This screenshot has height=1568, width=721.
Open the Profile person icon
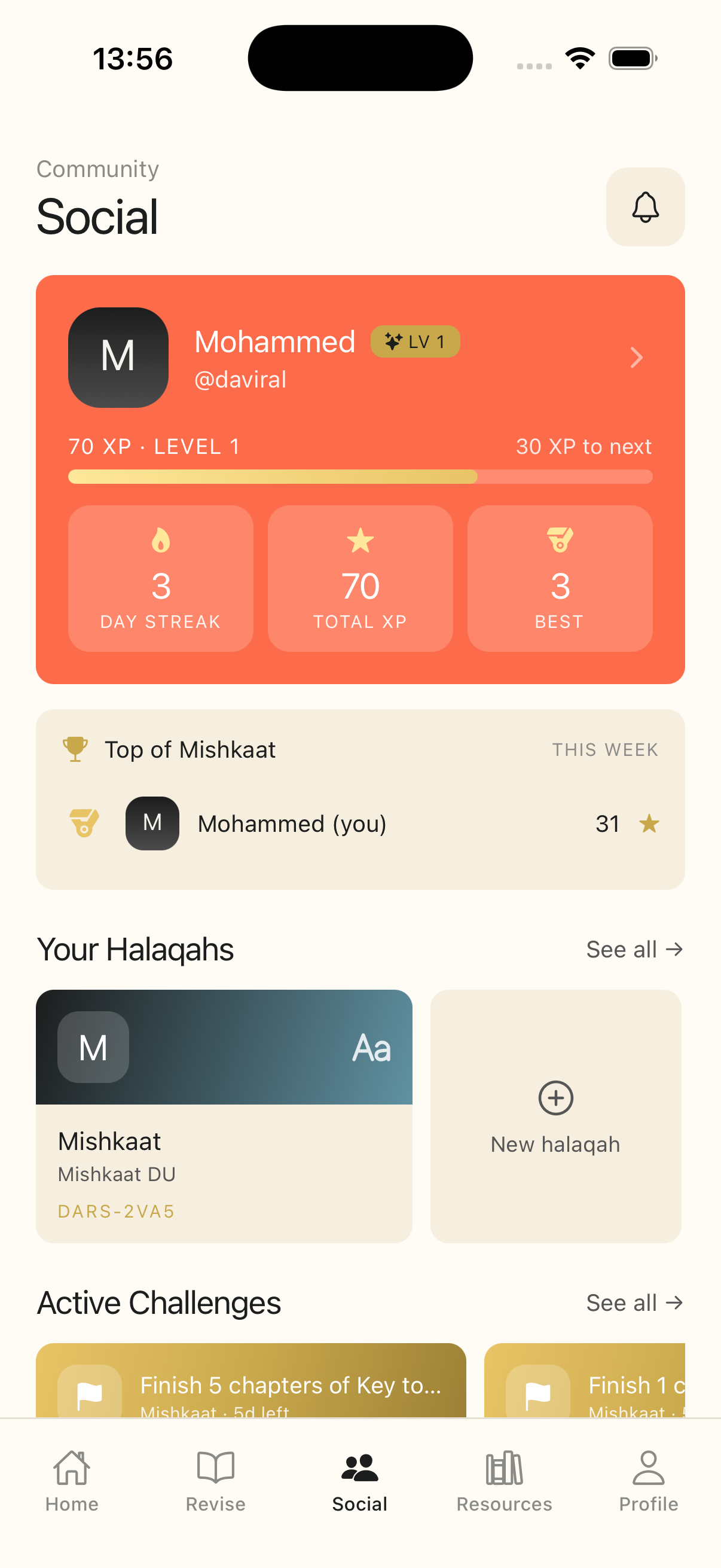pyautogui.click(x=647, y=1468)
